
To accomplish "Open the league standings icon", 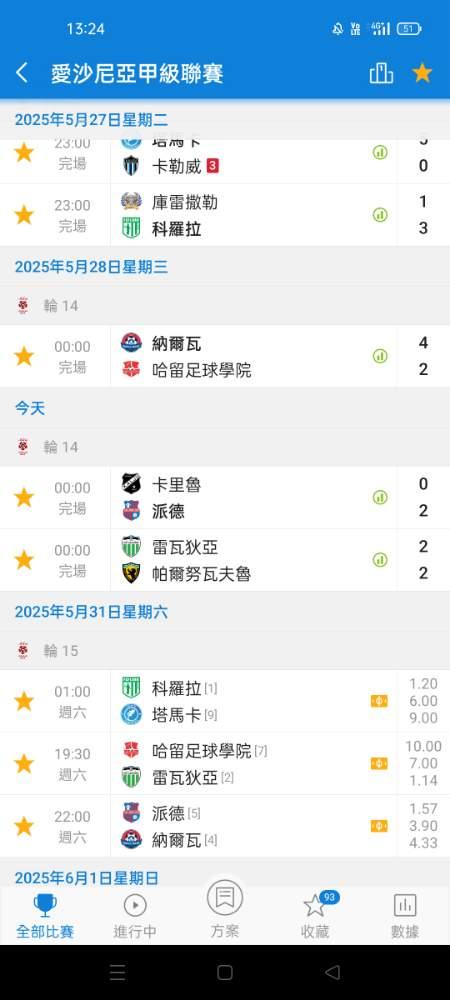I will [x=381, y=73].
